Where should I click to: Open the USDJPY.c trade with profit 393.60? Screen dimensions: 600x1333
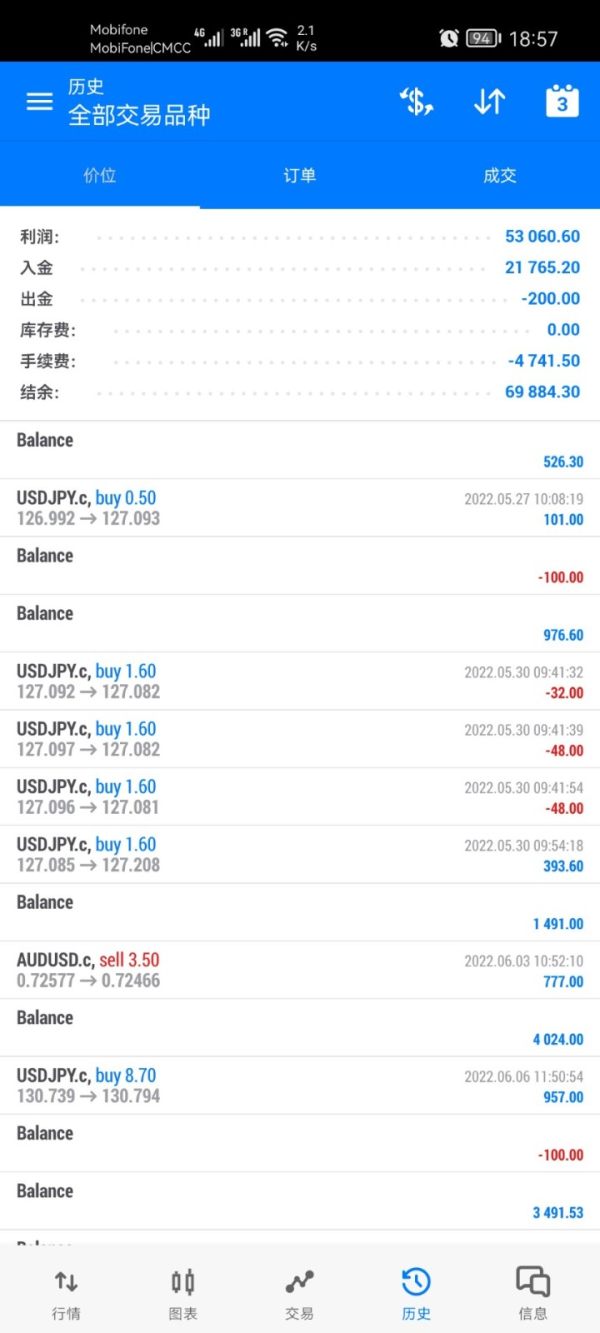tap(300, 855)
